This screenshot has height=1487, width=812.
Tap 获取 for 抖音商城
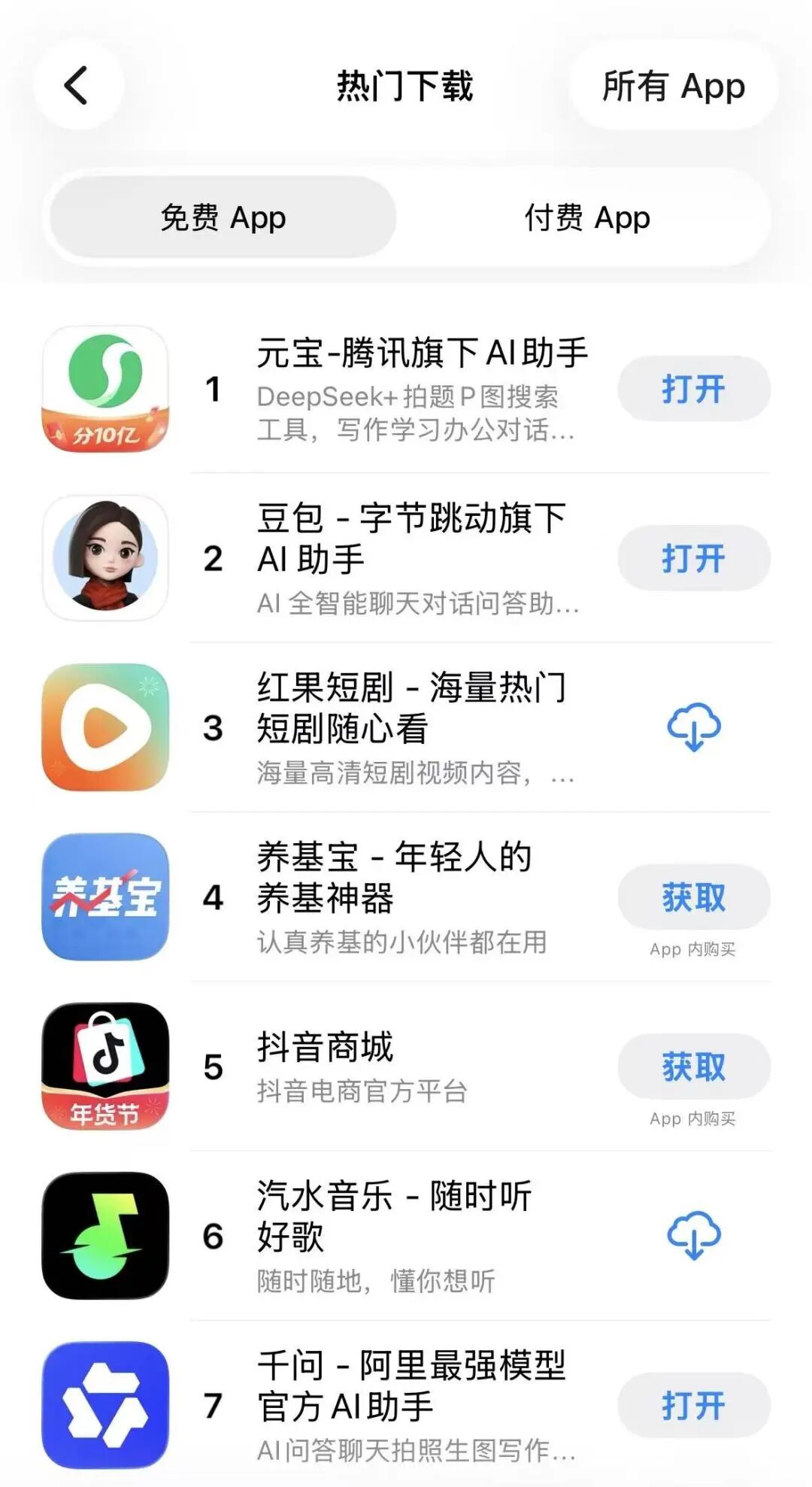pyautogui.click(x=694, y=1066)
